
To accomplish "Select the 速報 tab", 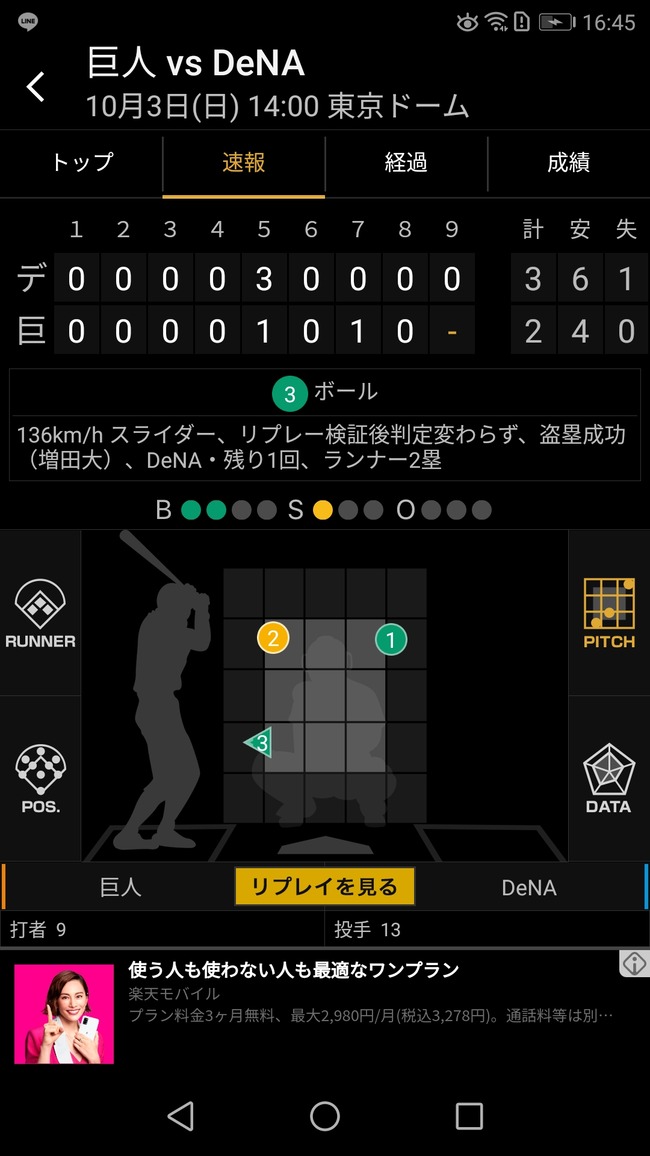I will [x=244, y=162].
